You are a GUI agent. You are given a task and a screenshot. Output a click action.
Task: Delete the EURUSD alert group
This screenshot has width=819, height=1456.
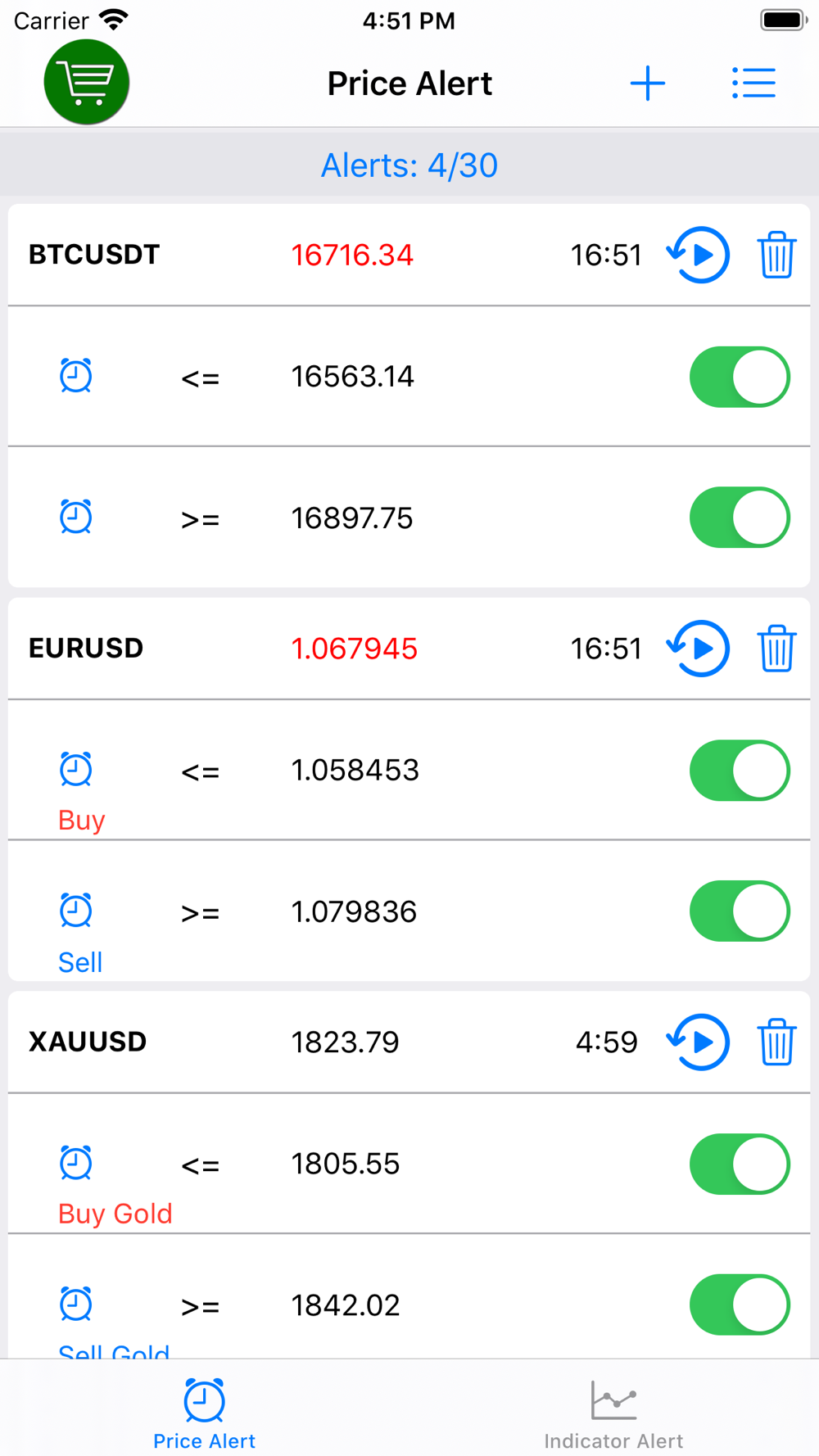776,649
